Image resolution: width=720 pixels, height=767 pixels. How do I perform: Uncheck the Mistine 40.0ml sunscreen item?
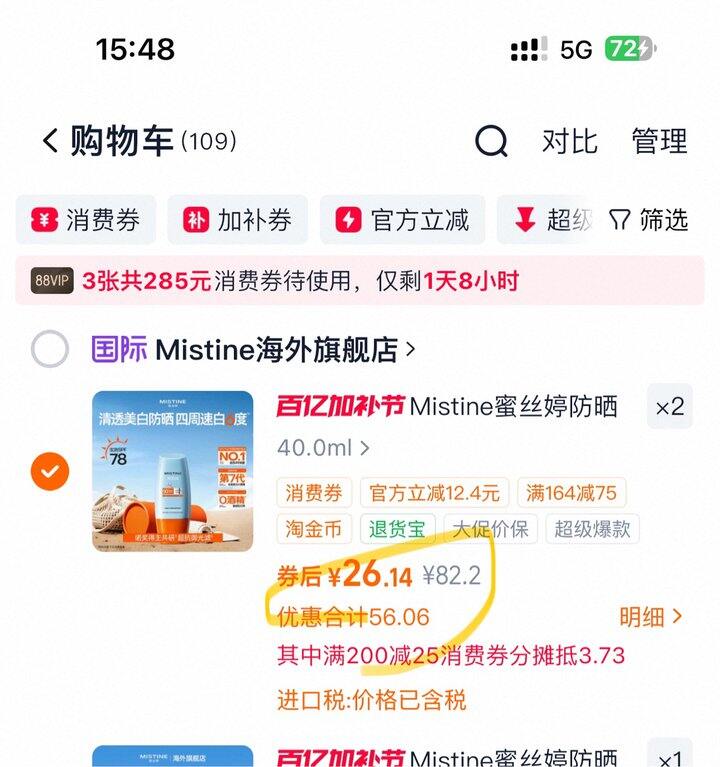[50, 470]
